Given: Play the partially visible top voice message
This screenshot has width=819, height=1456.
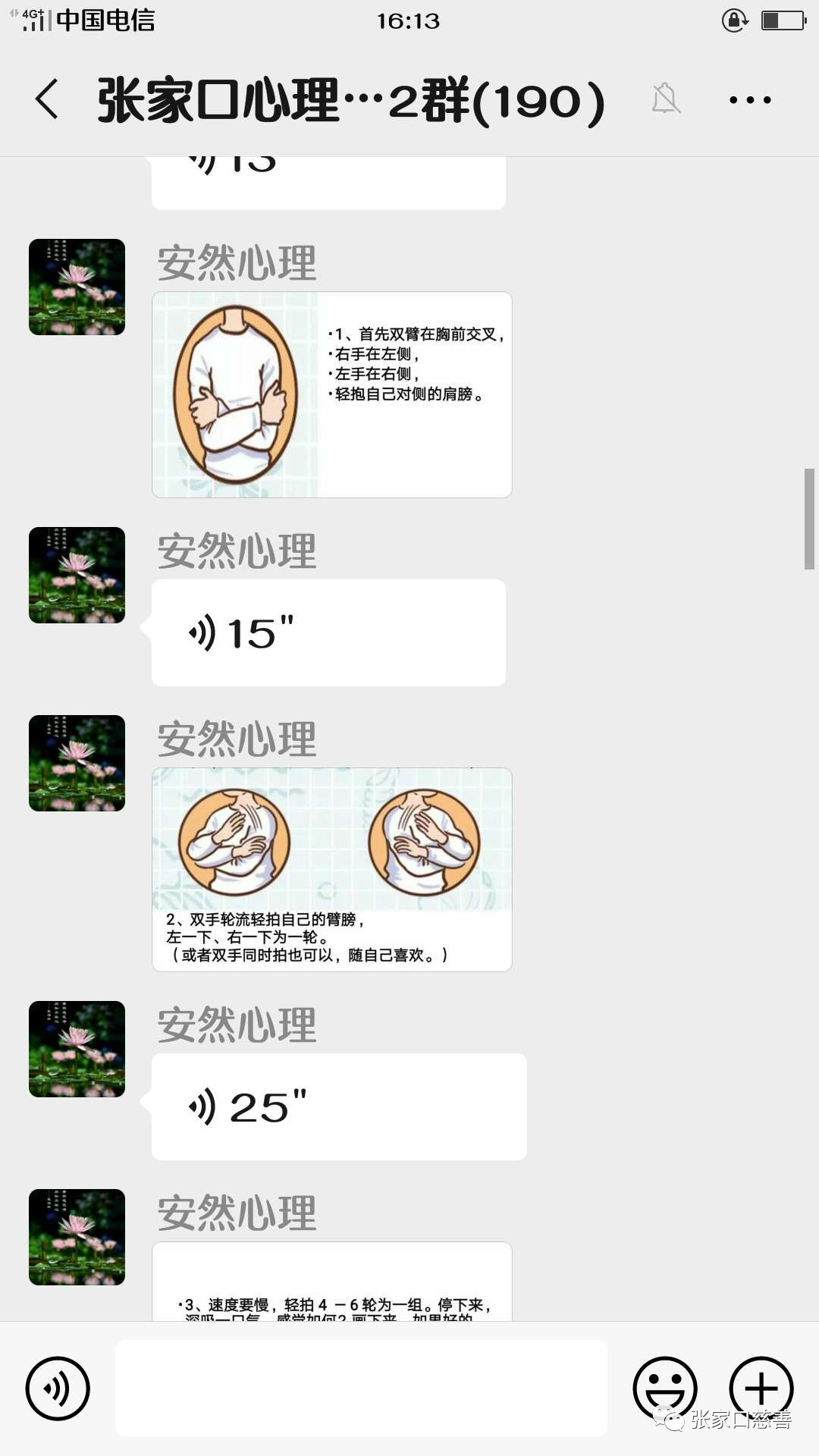Looking at the screenshot, I should [x=328, y=180].
